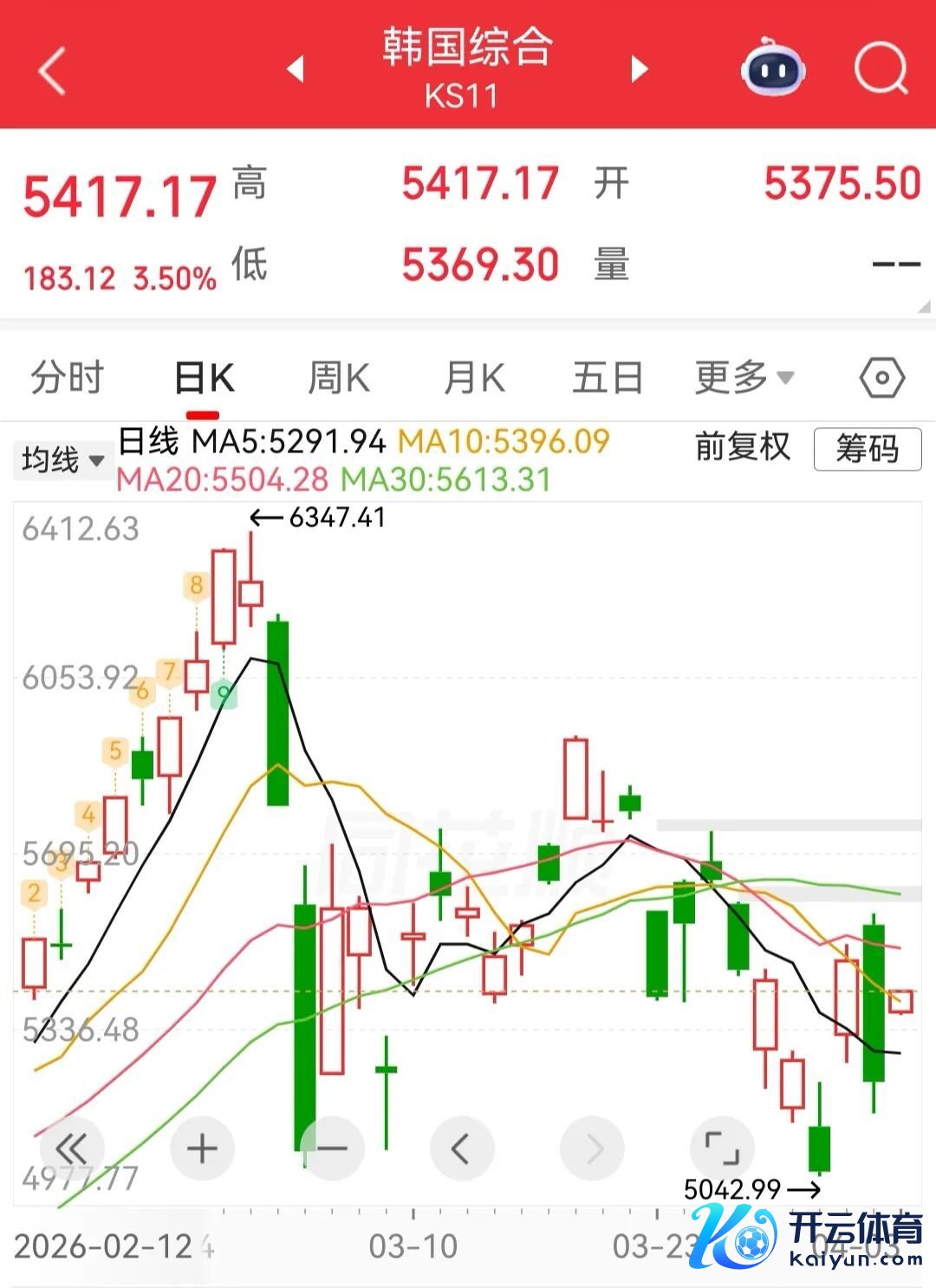Move chart one candle backward
This screenshot has width=936, height=1288.
click(x=461, y=1149)
